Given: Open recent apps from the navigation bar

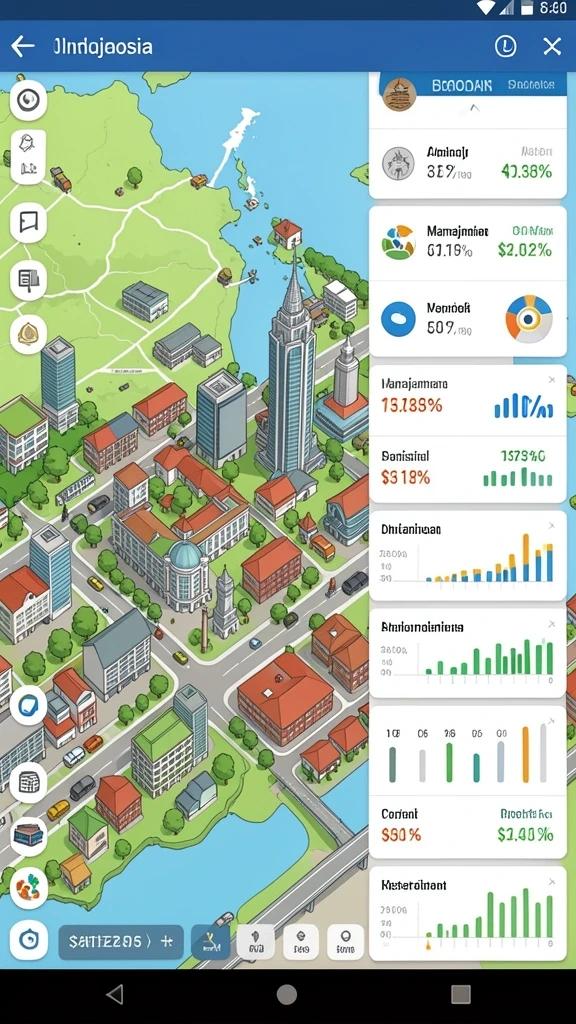Looking at the screenshot, I should (460, 995).
